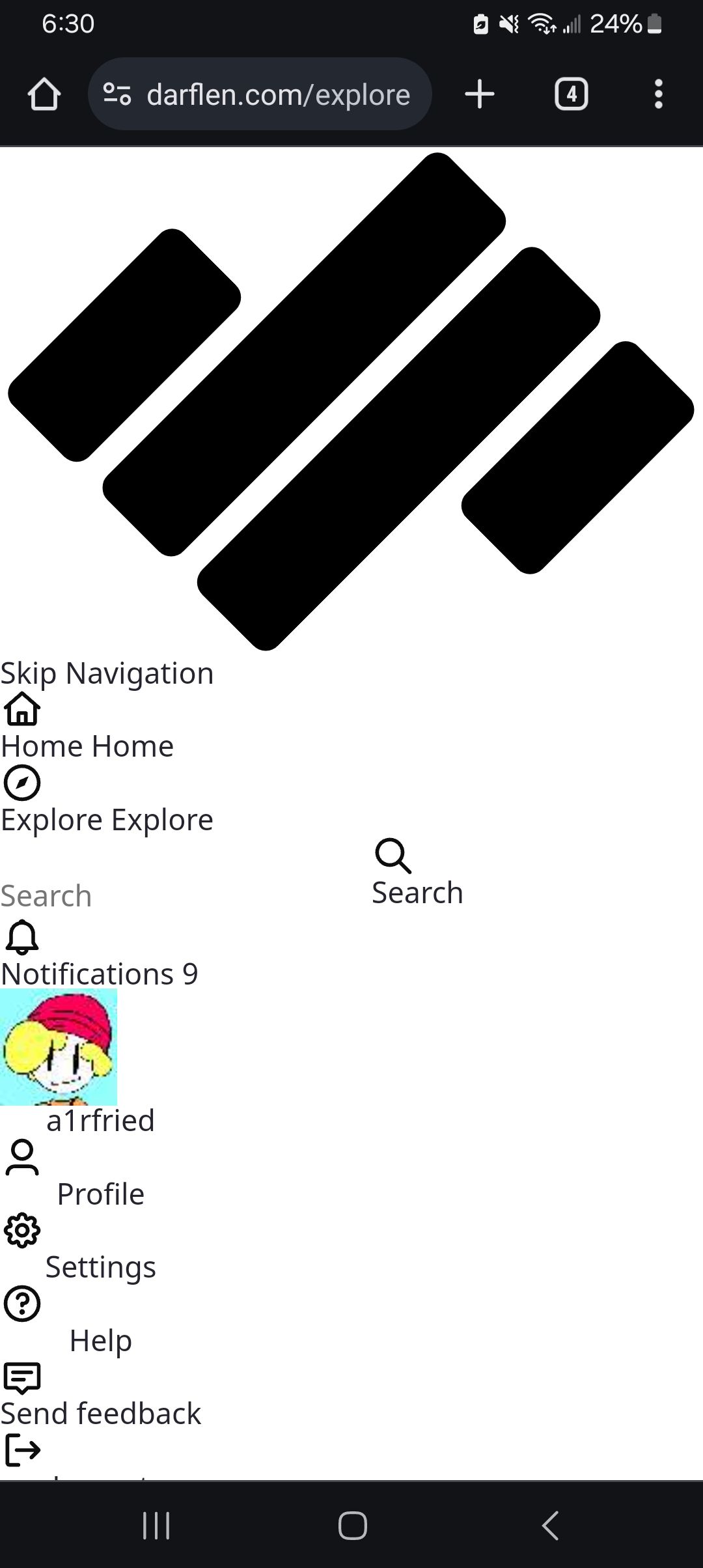
Task: Tap the browser home icon
Action: pyautogui.click(x=44, y=94)
